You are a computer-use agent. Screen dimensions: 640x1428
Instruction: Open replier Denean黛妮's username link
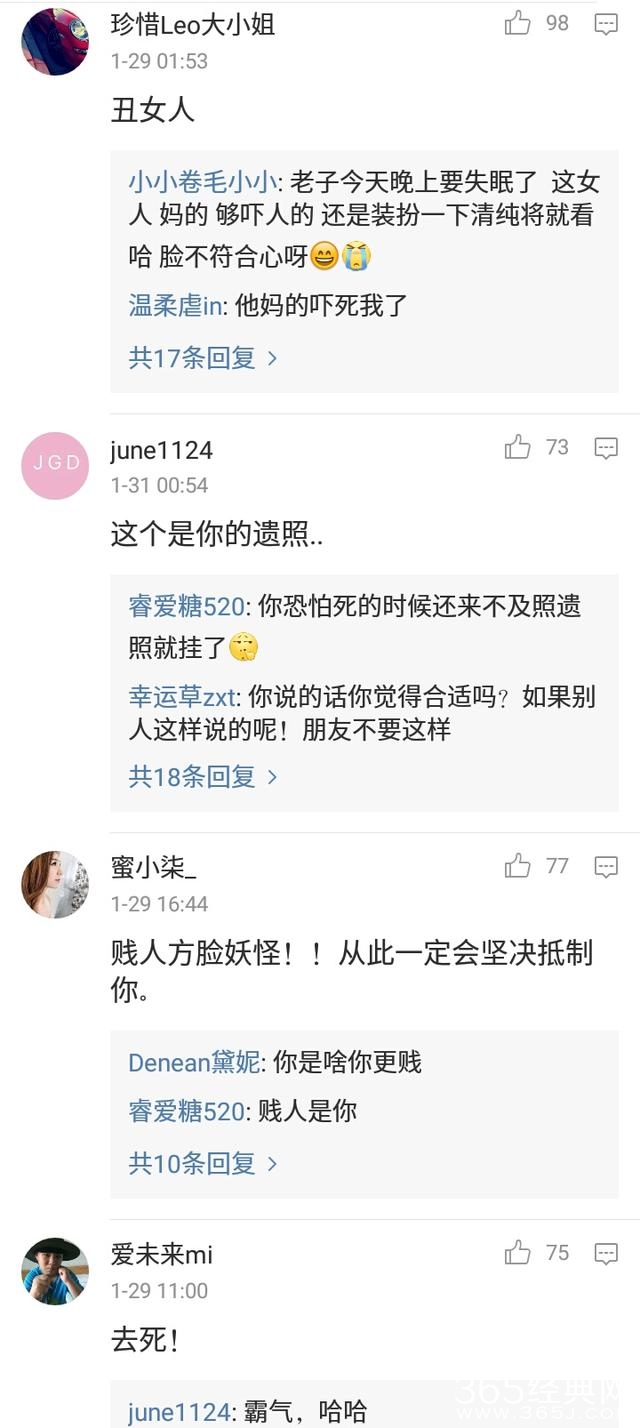click(x=194, y=1062)
